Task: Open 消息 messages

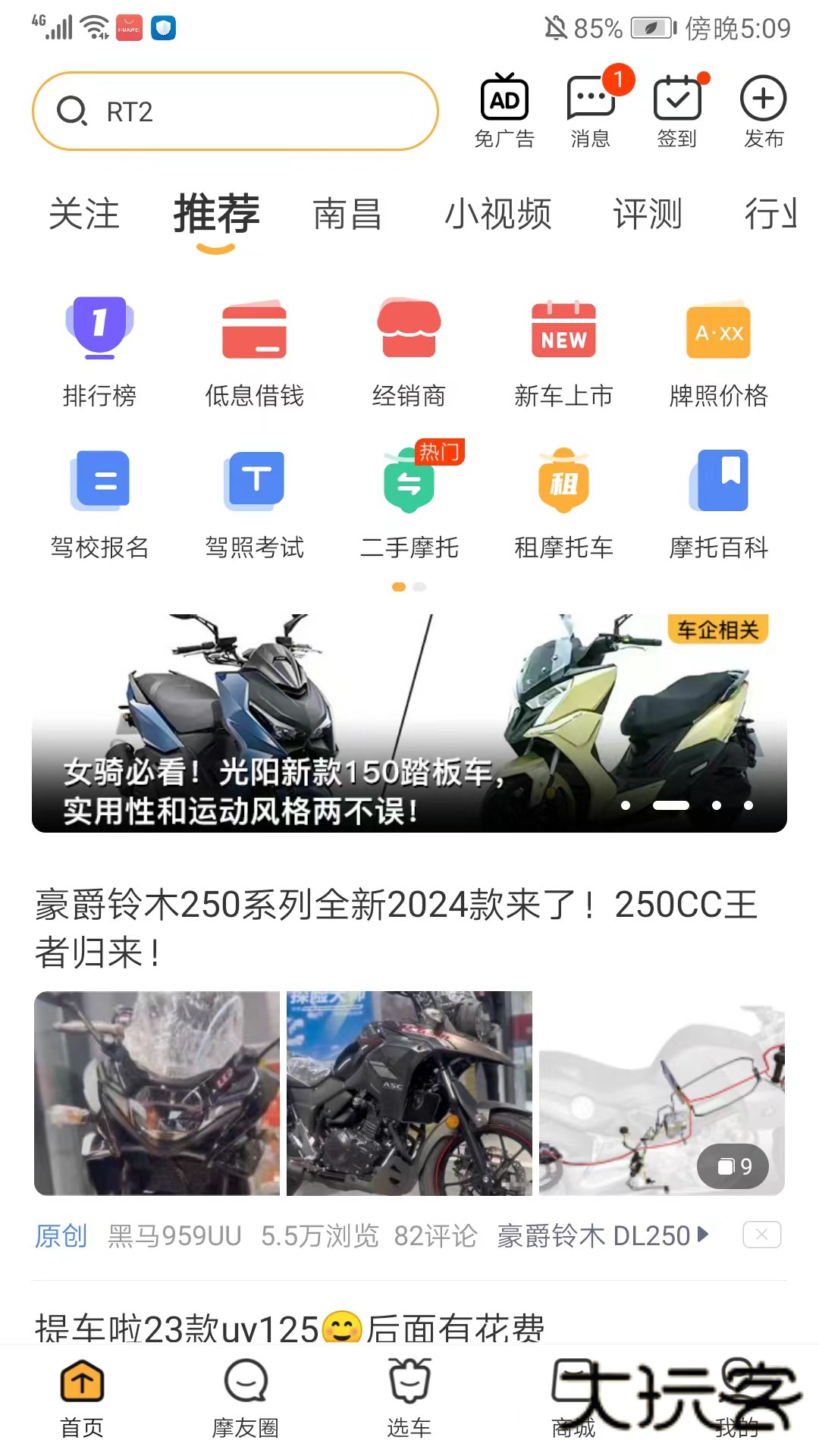Action: tap(591, 111)
